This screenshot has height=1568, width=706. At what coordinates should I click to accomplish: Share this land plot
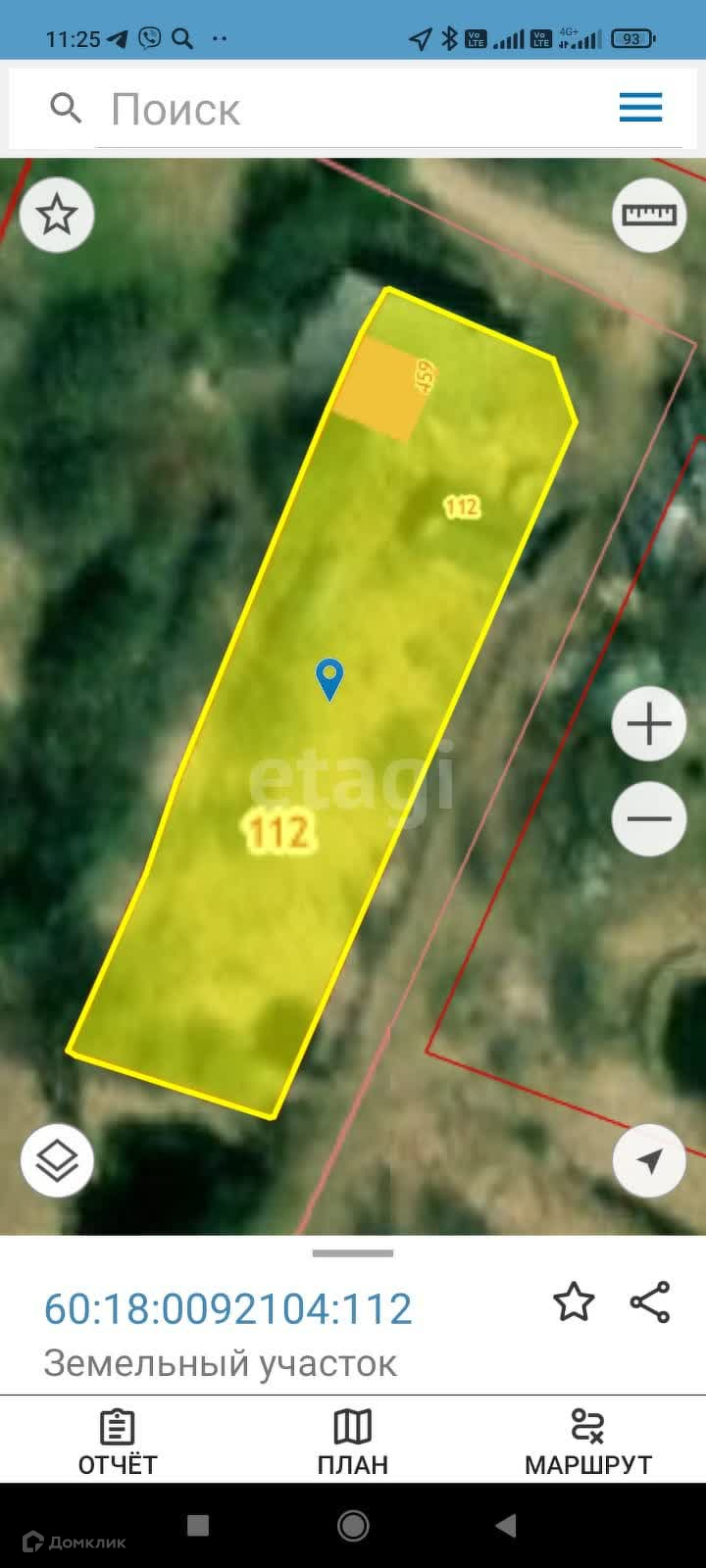(x=649, y=1302)
